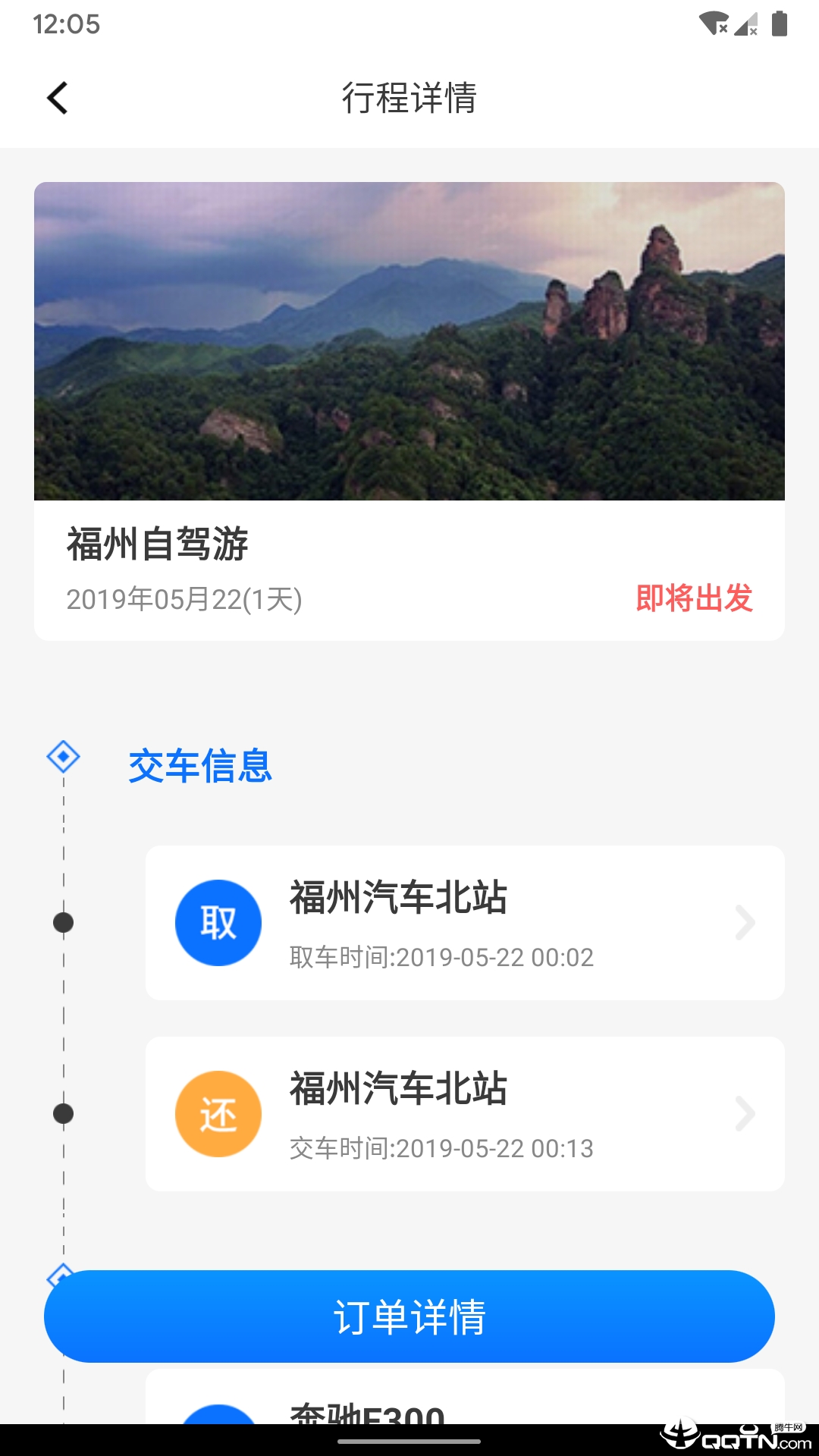Open the 福州自驾游 trip card
The image size is (819, 1456).
pyautogui.click(x=409, y=411)
